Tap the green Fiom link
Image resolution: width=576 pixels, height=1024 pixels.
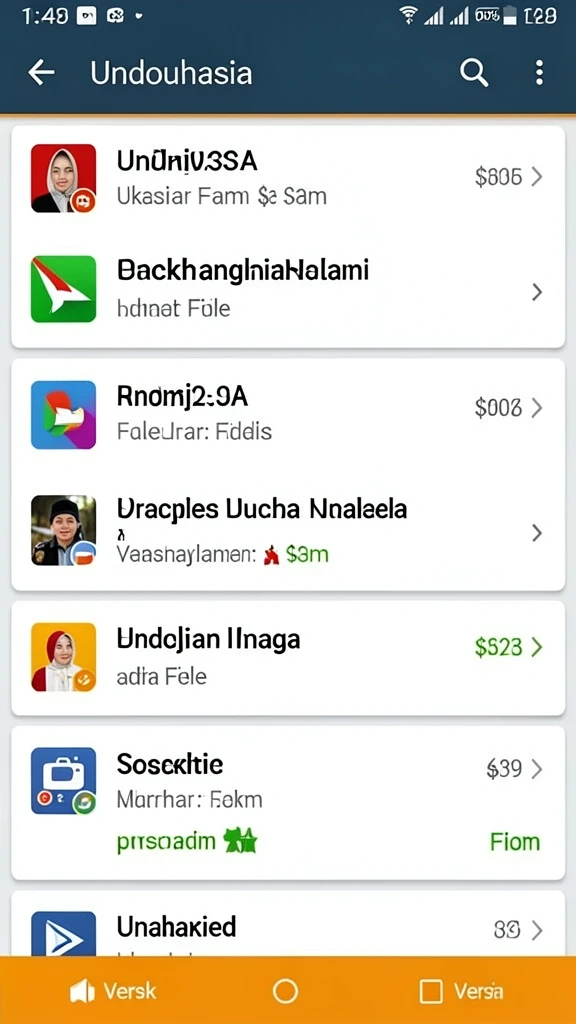coord(515,842)
